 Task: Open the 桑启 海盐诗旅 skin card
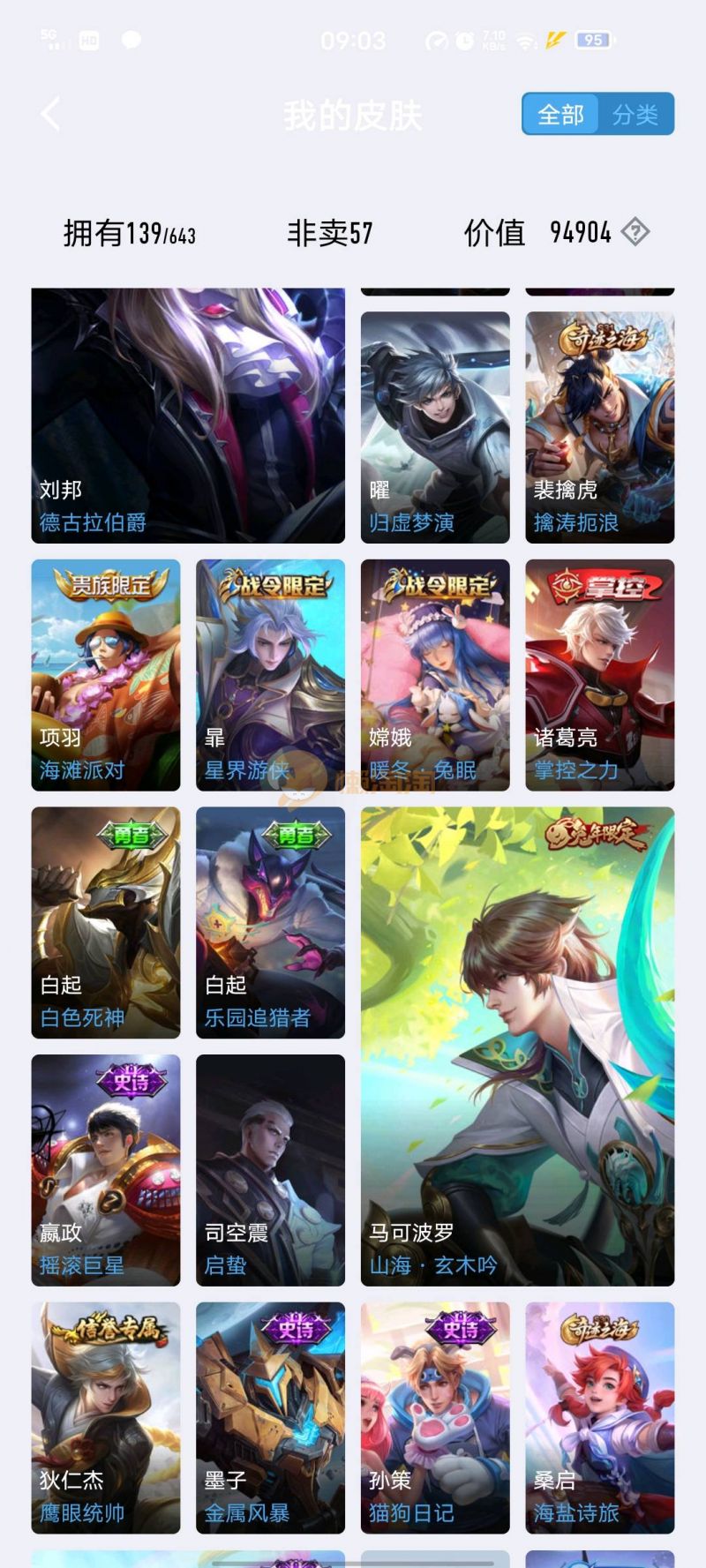coord(599,1418)
